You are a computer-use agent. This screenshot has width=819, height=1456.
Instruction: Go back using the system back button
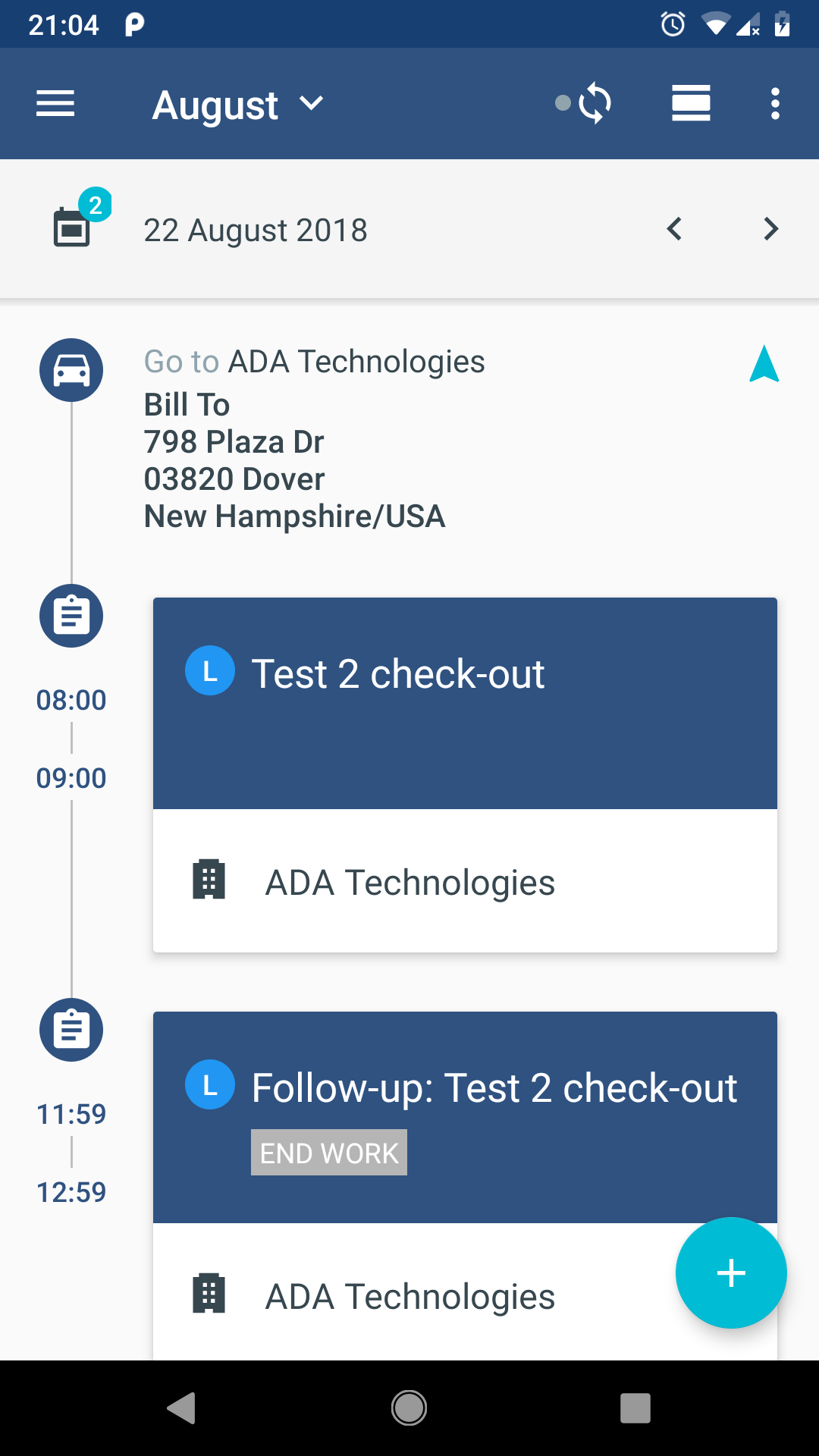click(181, 1408)
